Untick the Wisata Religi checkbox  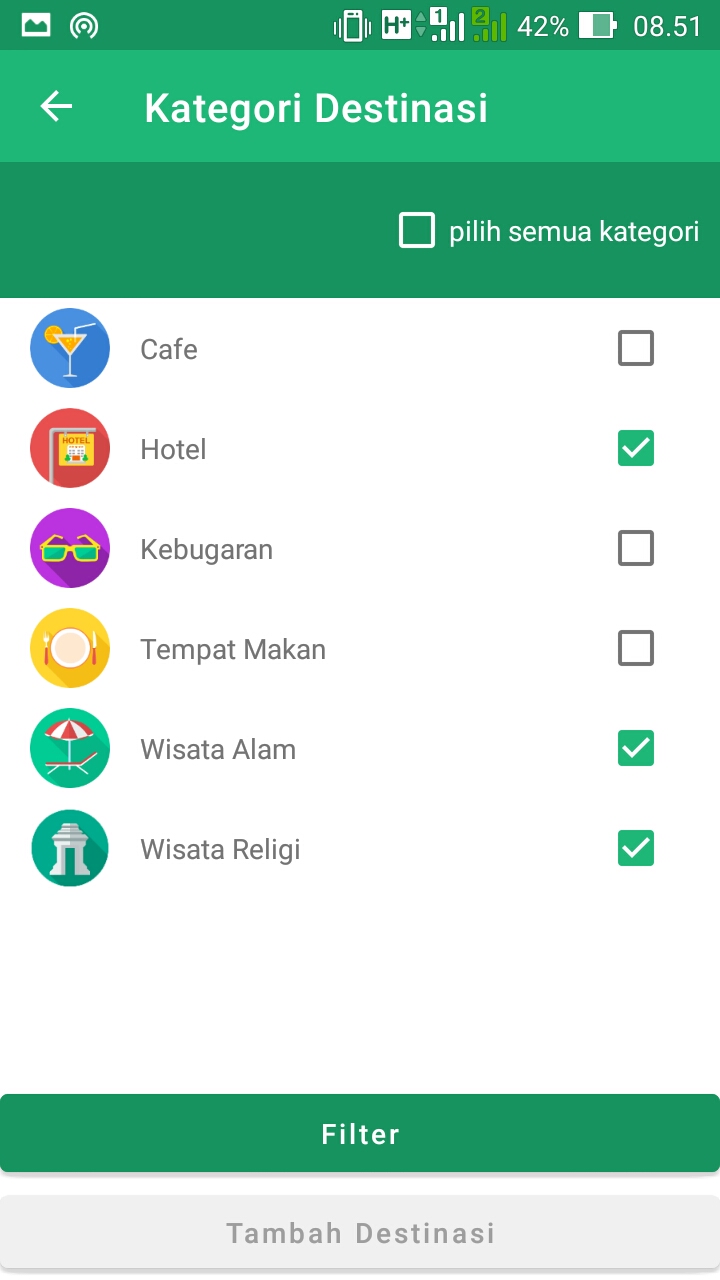click(636, 848)
